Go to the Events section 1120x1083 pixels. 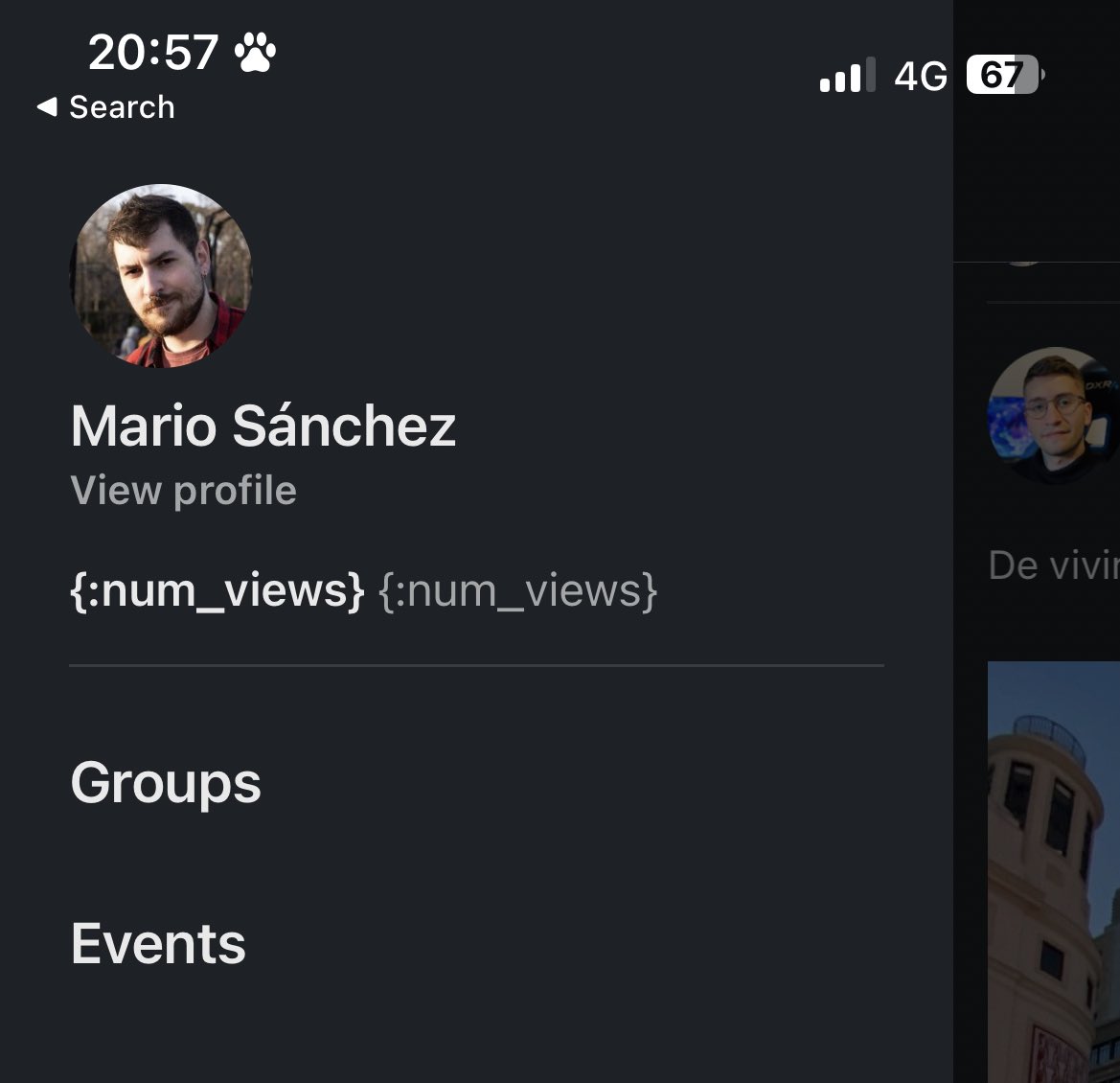[x=158, y=944]
